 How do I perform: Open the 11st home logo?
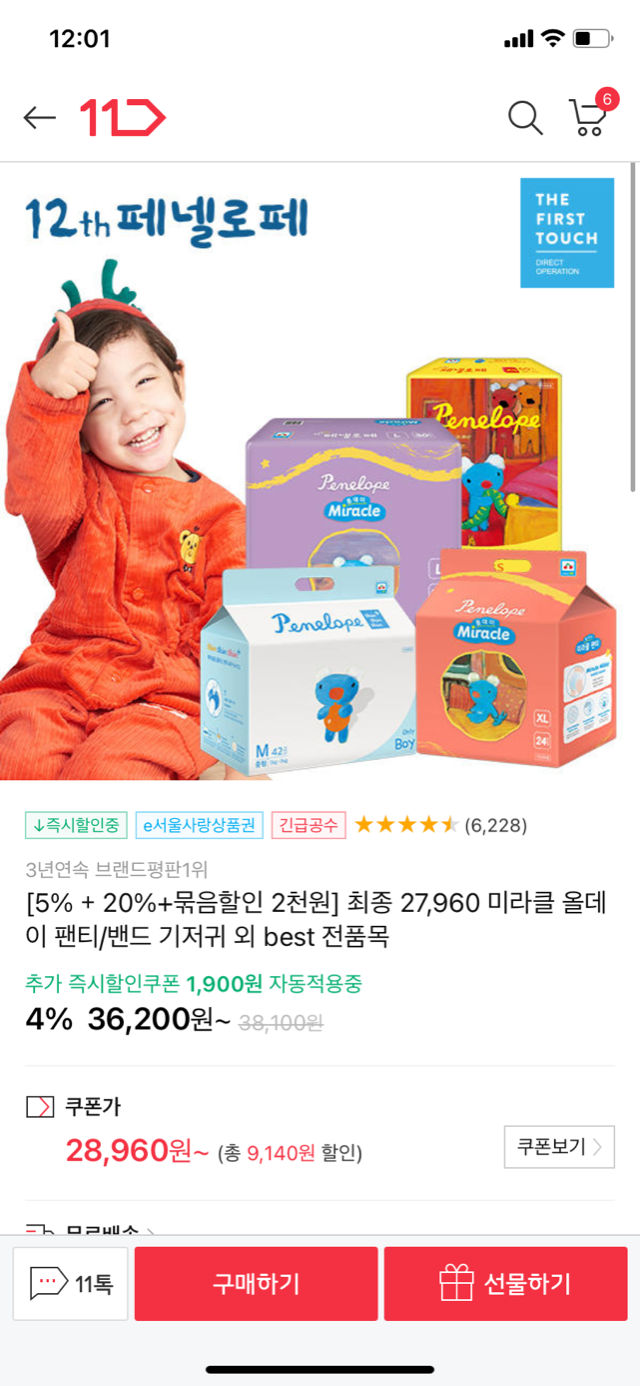pos(122,118)
